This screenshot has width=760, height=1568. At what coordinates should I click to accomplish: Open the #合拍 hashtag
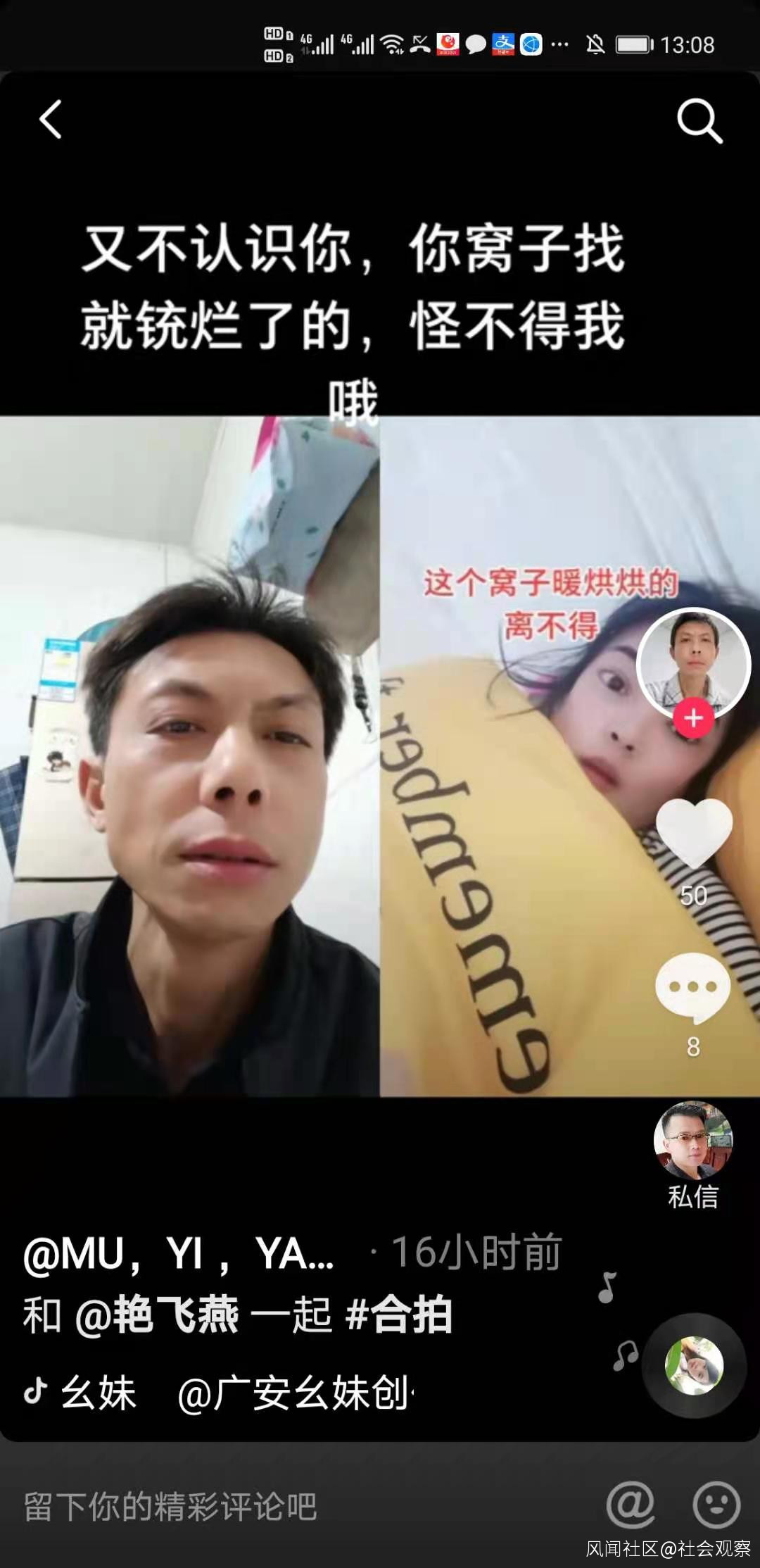tap(399, 1315)
